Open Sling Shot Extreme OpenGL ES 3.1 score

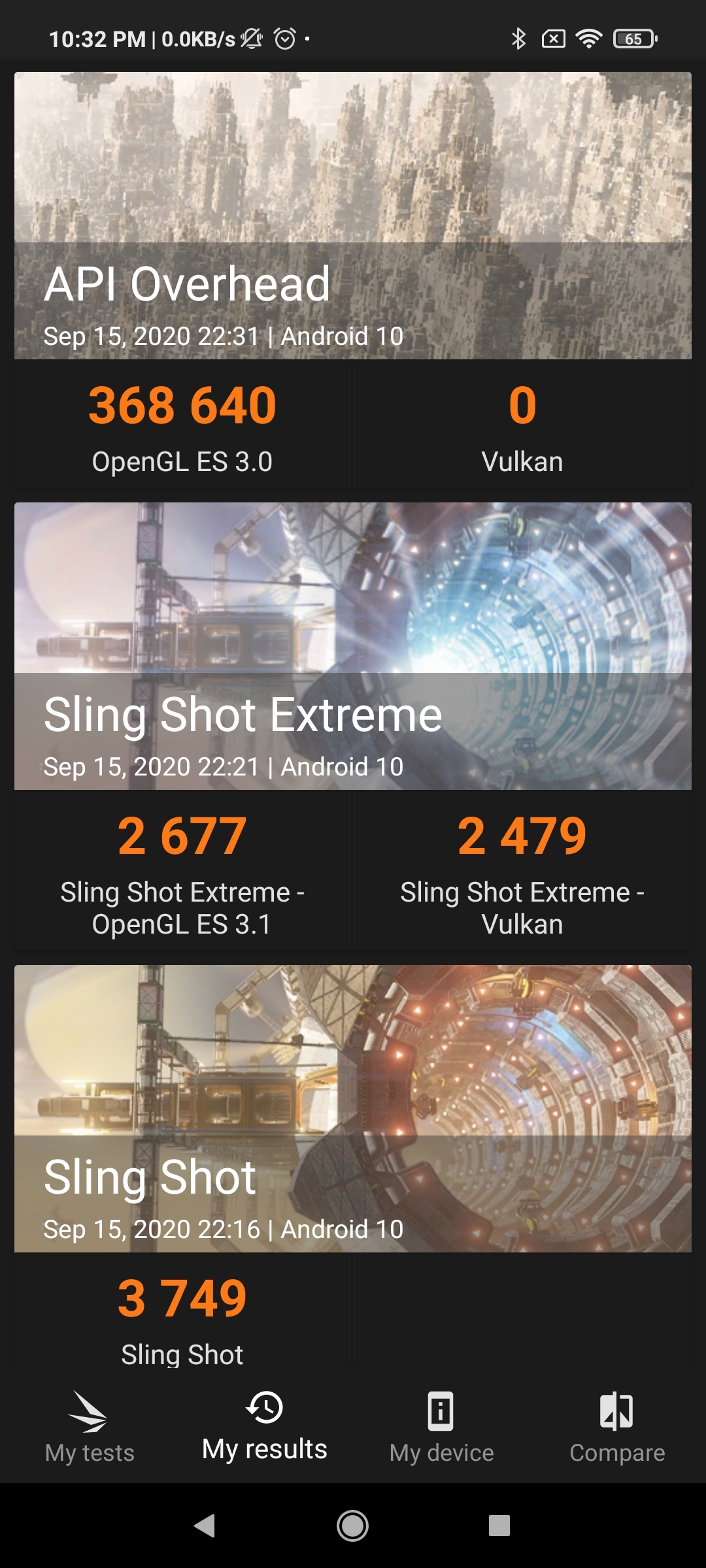[182, 872]
